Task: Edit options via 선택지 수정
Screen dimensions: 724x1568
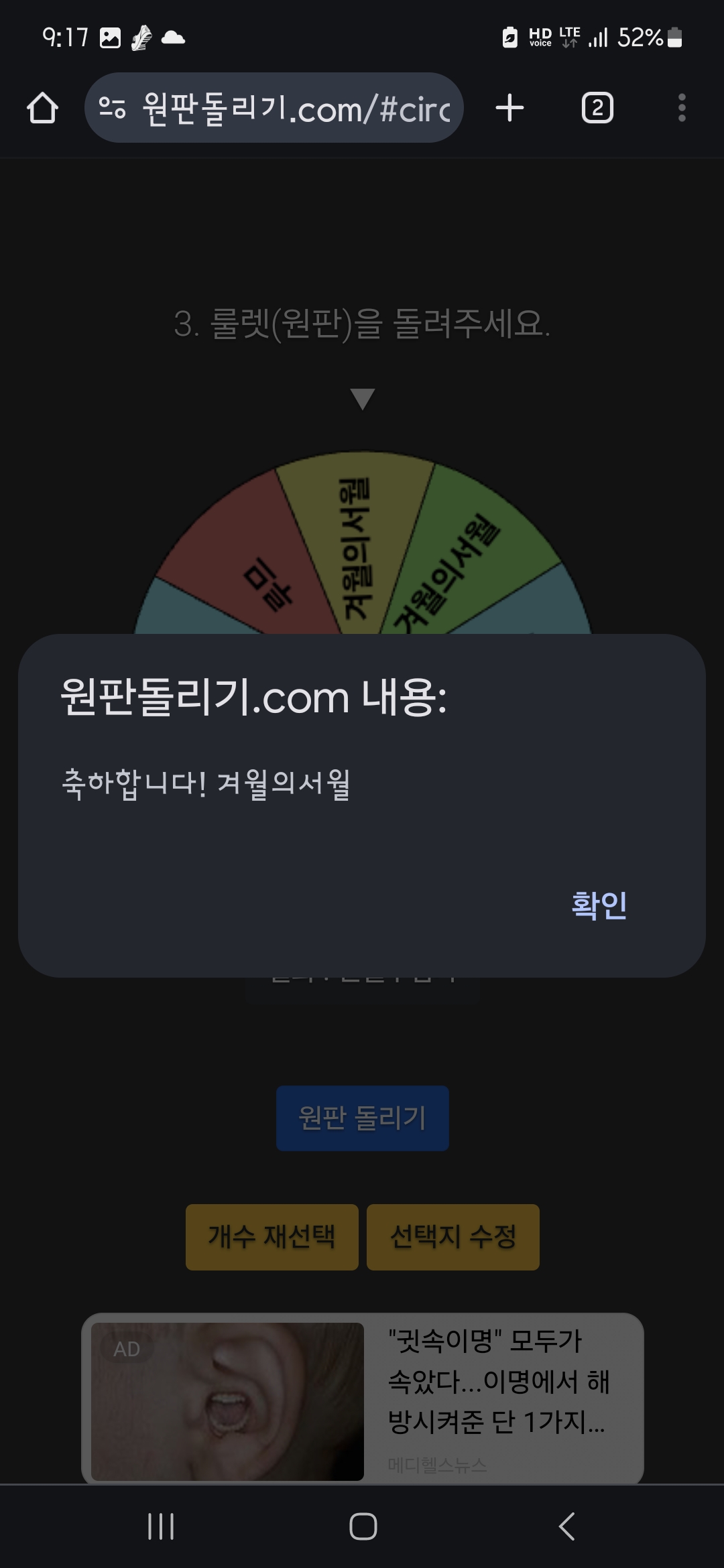Action: [453, 1236]
